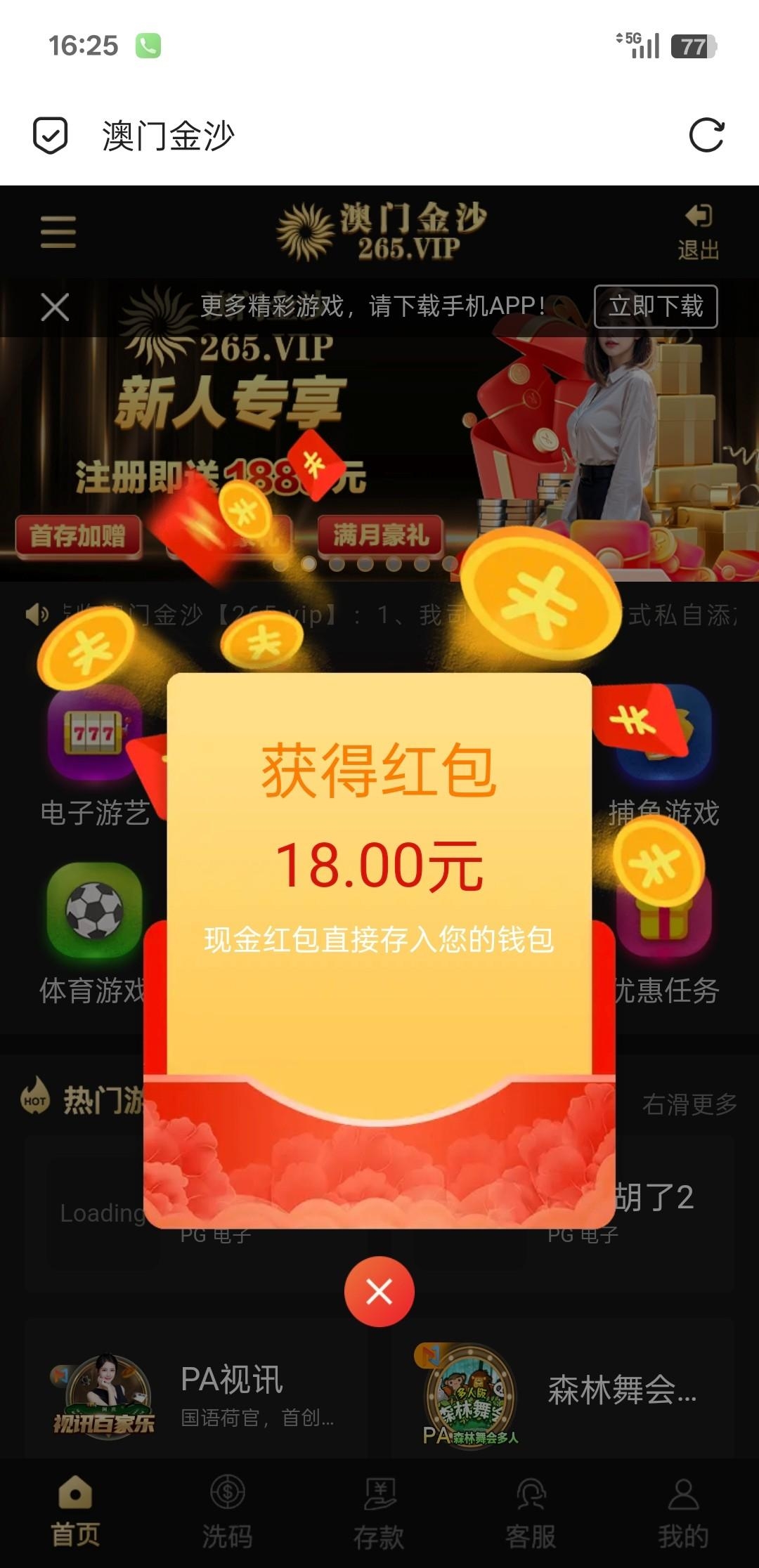Image resolution: width=759 pixels, height=1568 pixels.
Task: Tap the 退出 logout button
Action: click(x=698, y=232)
